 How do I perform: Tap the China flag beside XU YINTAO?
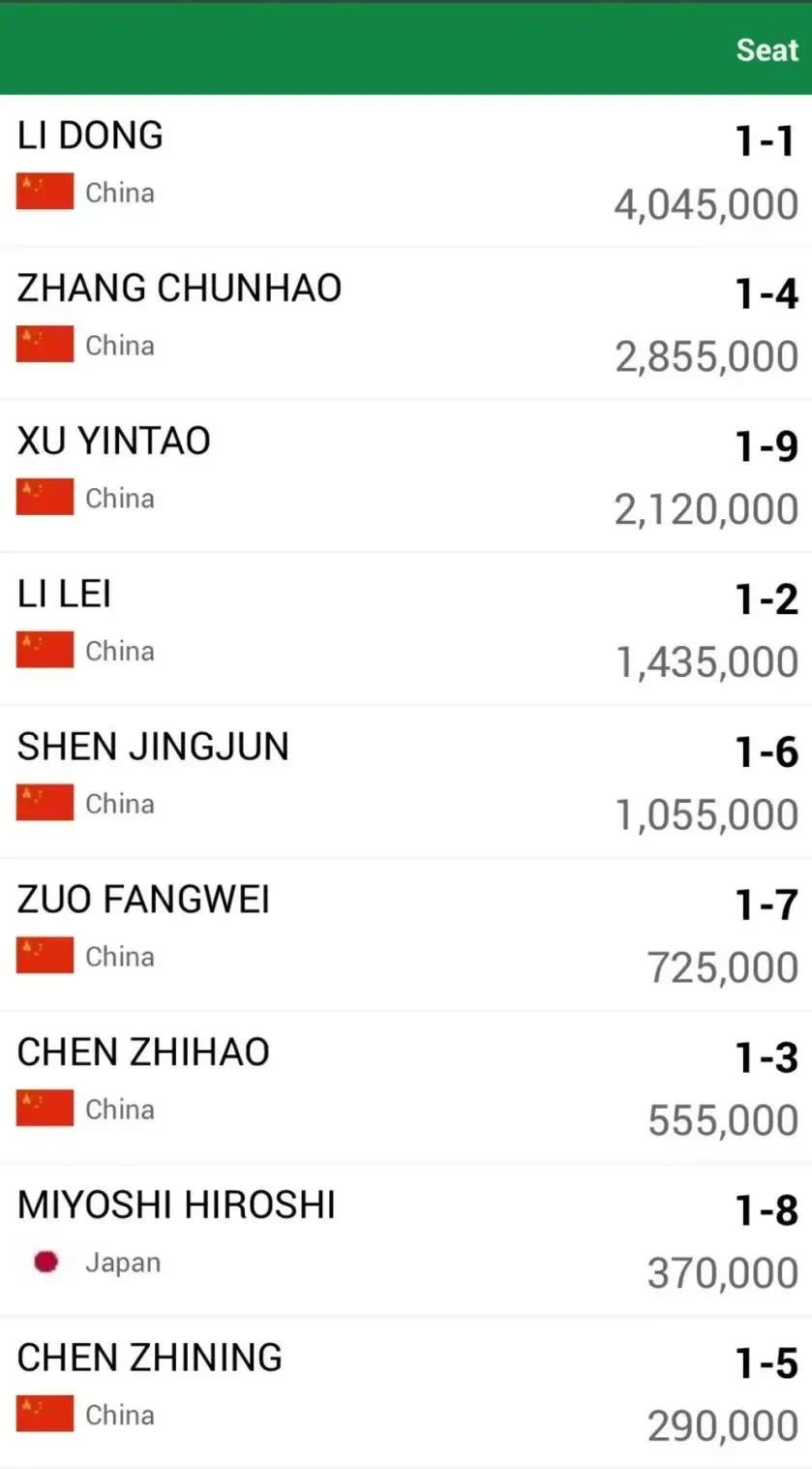[x=45, y=496]
